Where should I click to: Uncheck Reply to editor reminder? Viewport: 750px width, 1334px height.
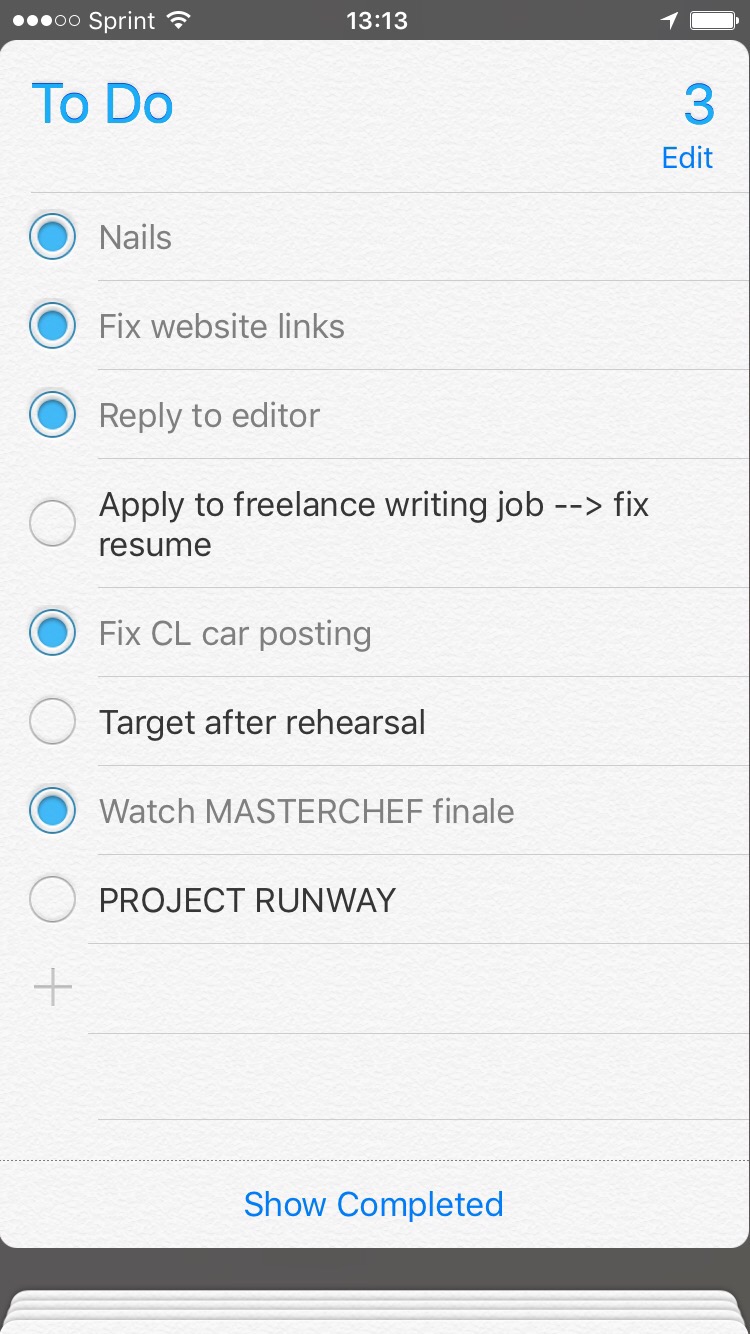tap(52, 415)
